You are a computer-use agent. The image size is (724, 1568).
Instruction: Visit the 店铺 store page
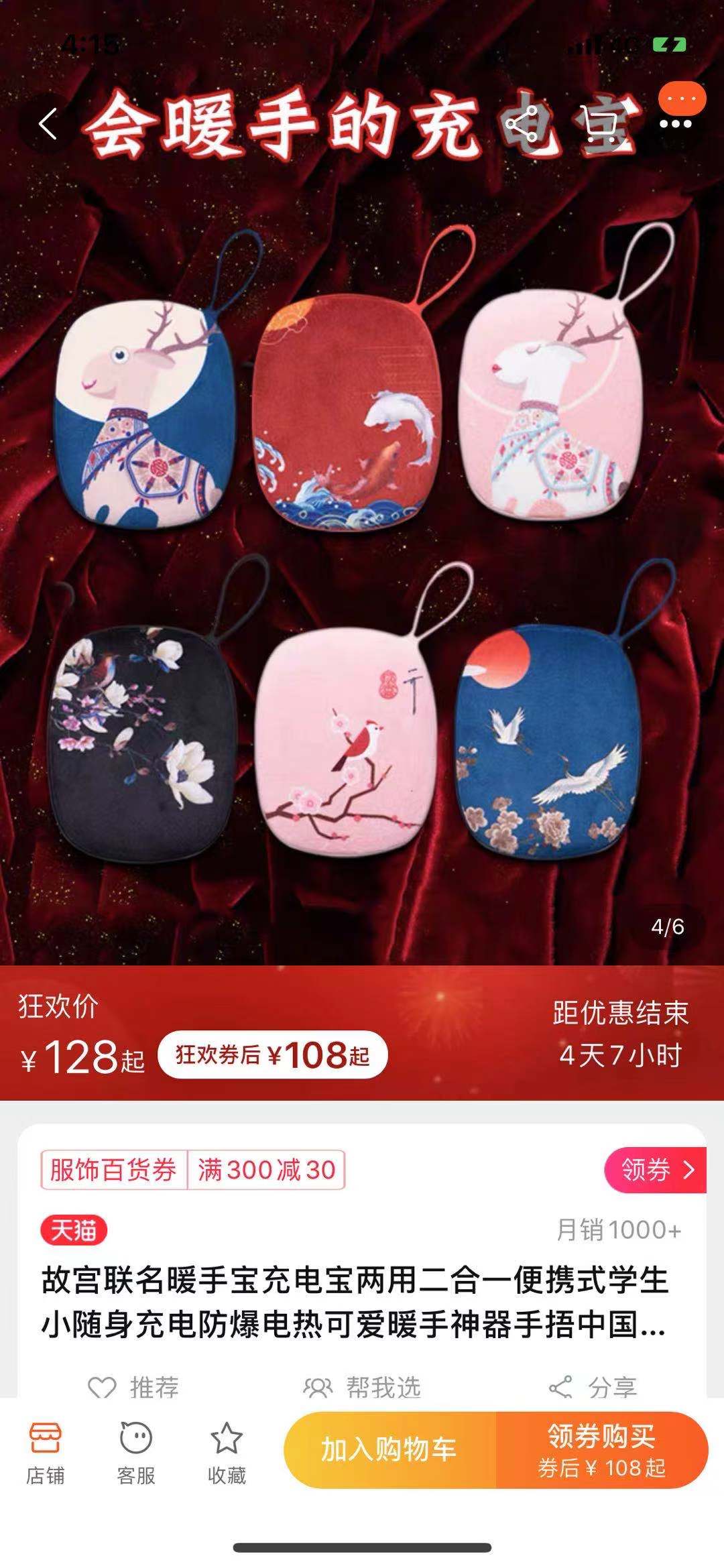tap(46, 1452)
